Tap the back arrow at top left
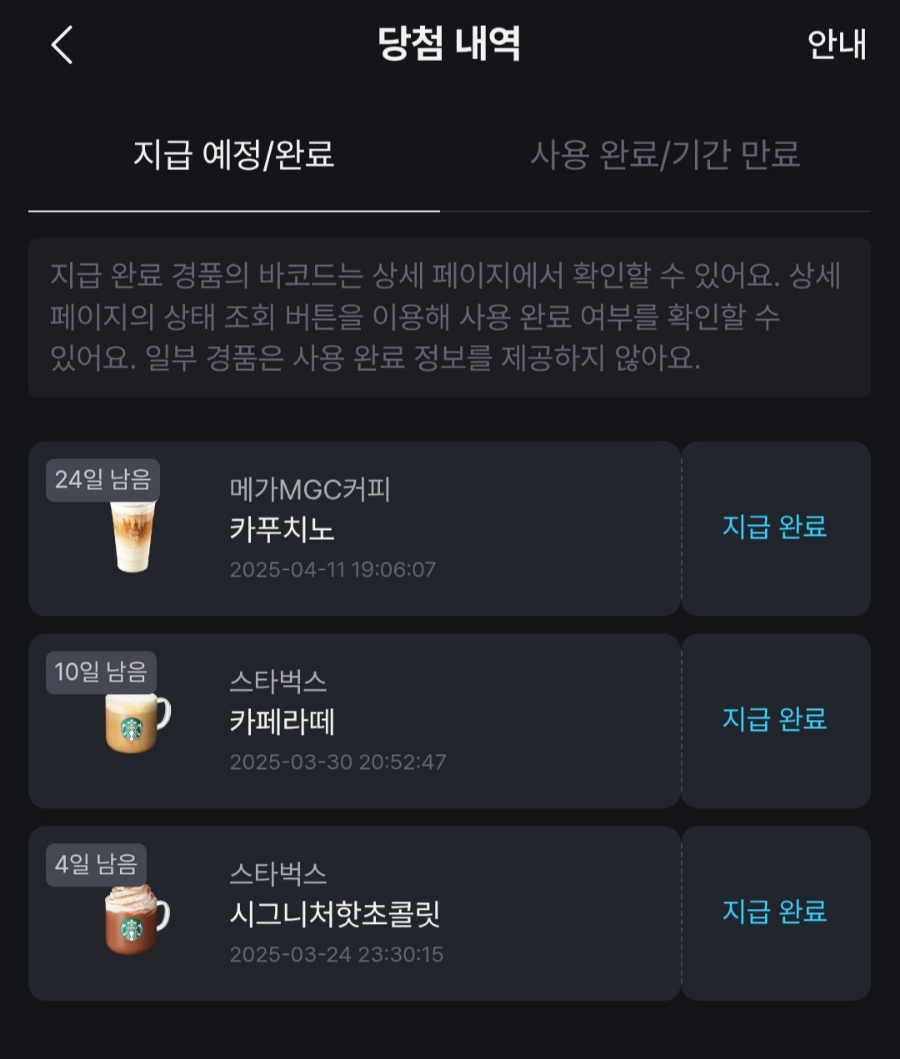900x1059 pixels. 62,45
